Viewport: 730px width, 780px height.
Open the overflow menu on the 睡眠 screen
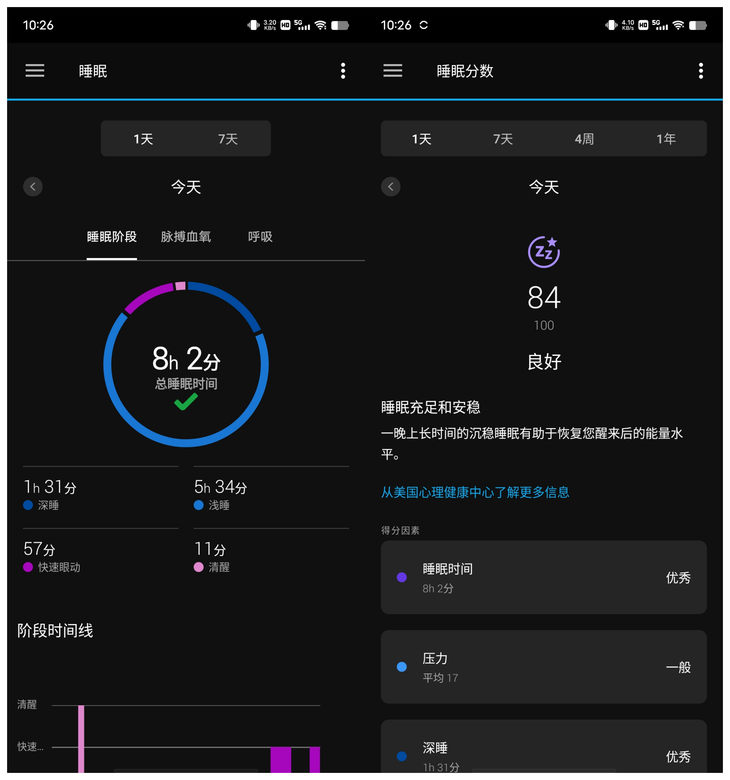click(343, 71)
